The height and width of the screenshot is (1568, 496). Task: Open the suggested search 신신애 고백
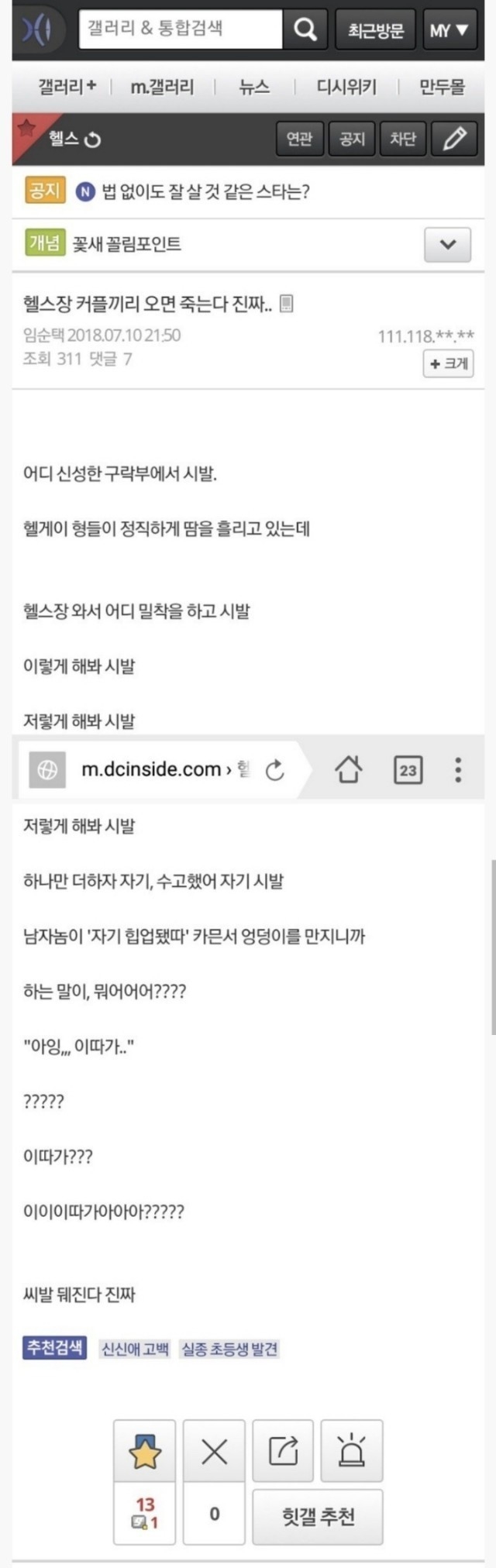(136, 1349)
